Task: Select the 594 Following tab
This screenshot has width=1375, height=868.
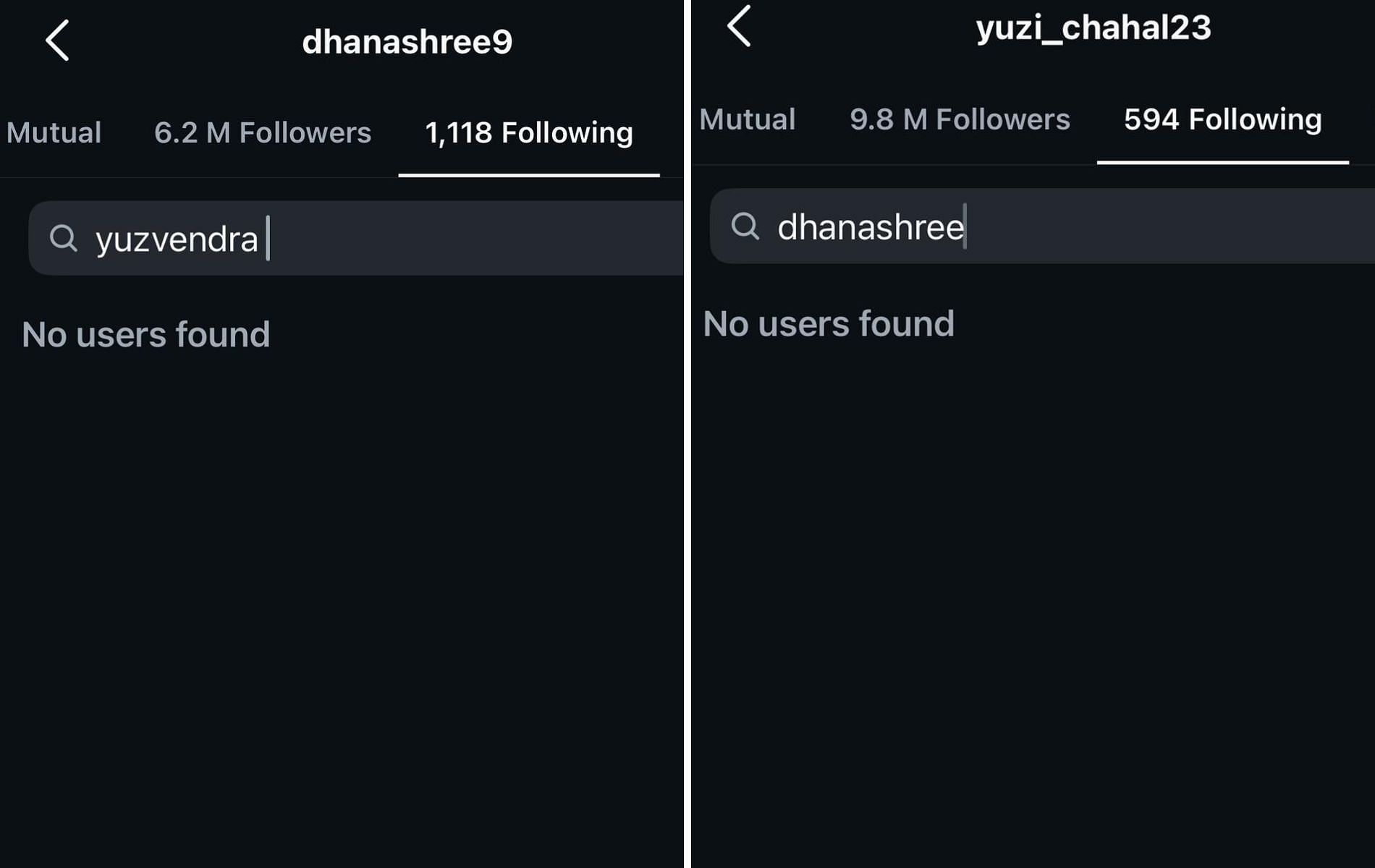Action: 1222,119
